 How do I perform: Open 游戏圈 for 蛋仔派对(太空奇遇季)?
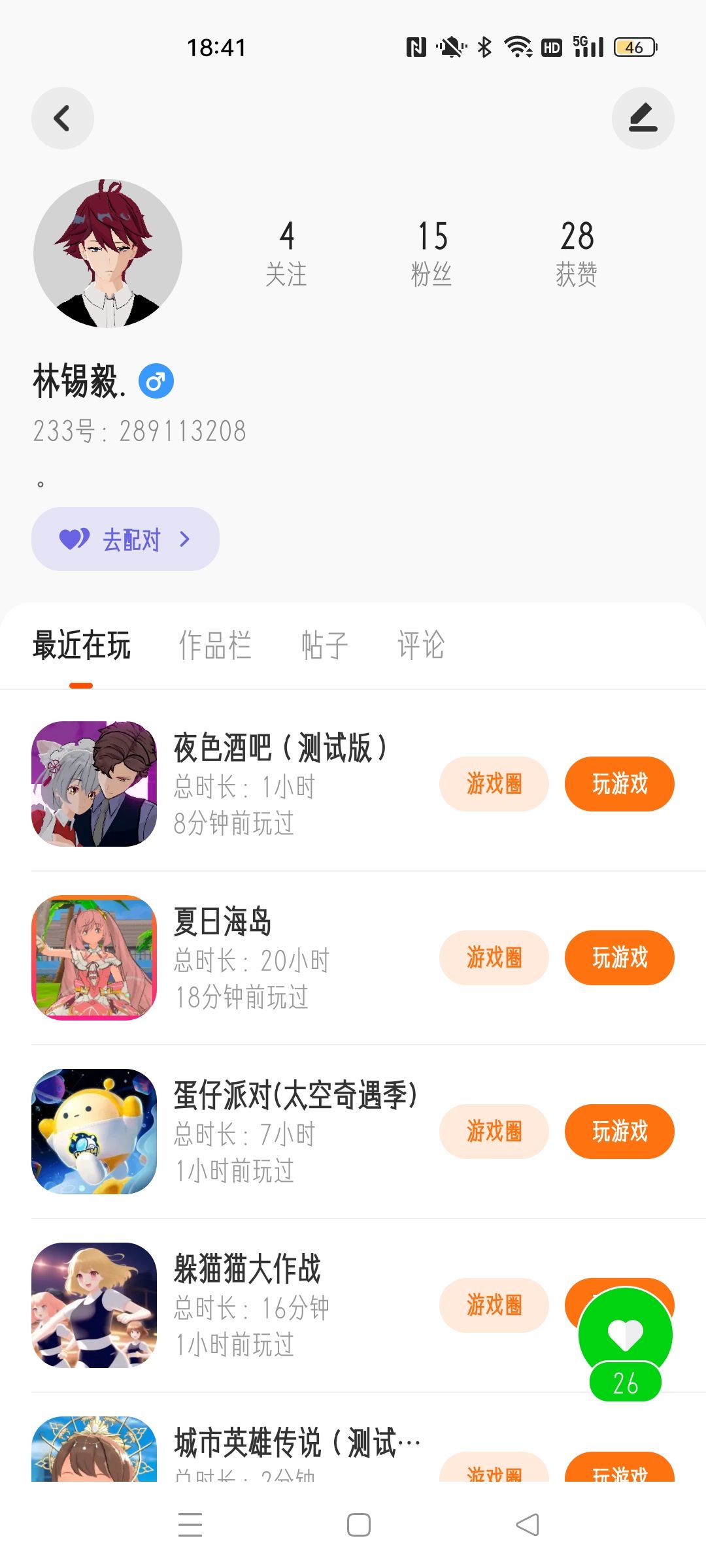[x=494, y=1132]
